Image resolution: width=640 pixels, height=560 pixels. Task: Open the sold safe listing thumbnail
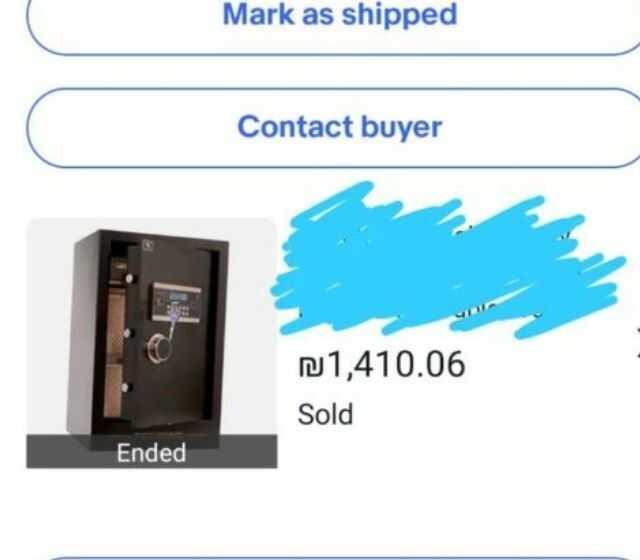click(x=151, y=342)
